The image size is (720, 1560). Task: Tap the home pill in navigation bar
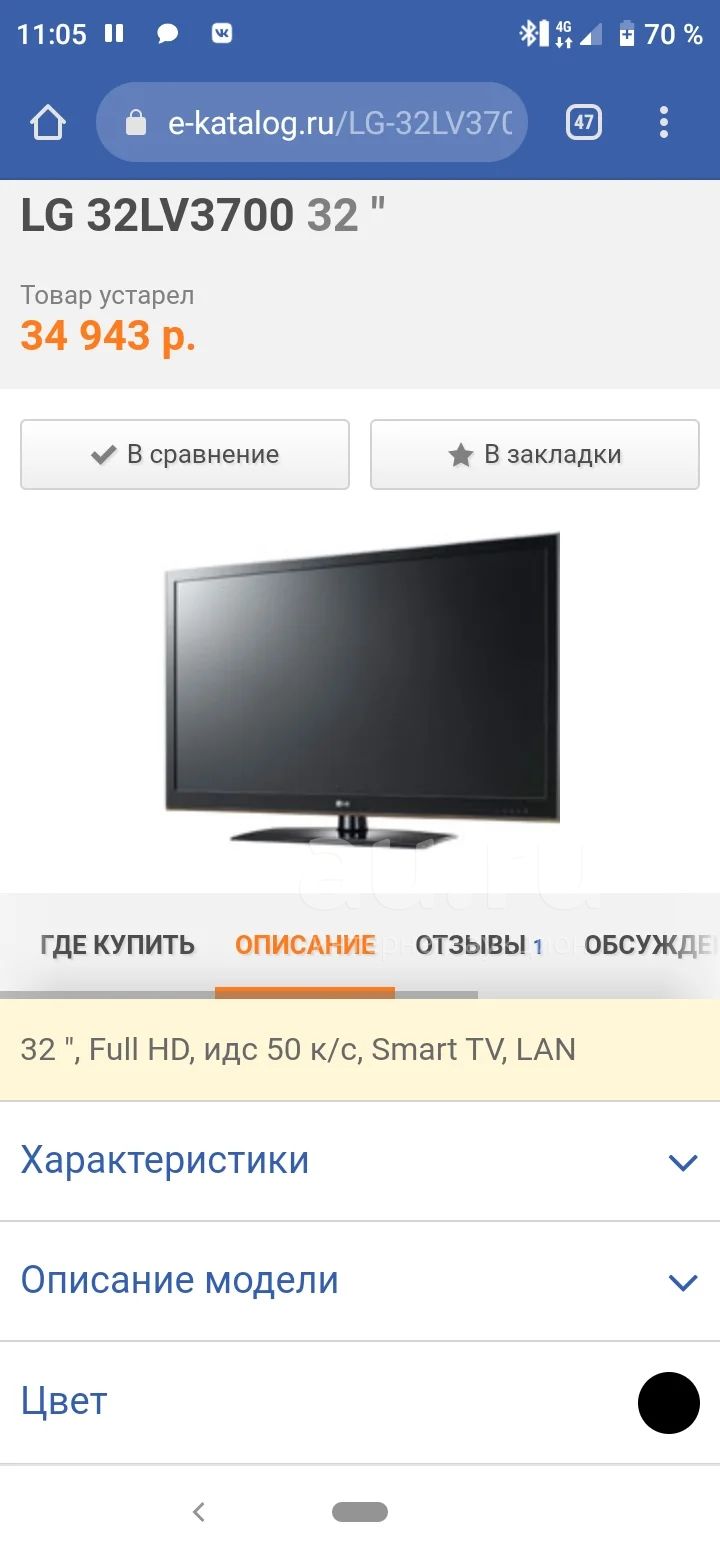[x=360, y=1512]
